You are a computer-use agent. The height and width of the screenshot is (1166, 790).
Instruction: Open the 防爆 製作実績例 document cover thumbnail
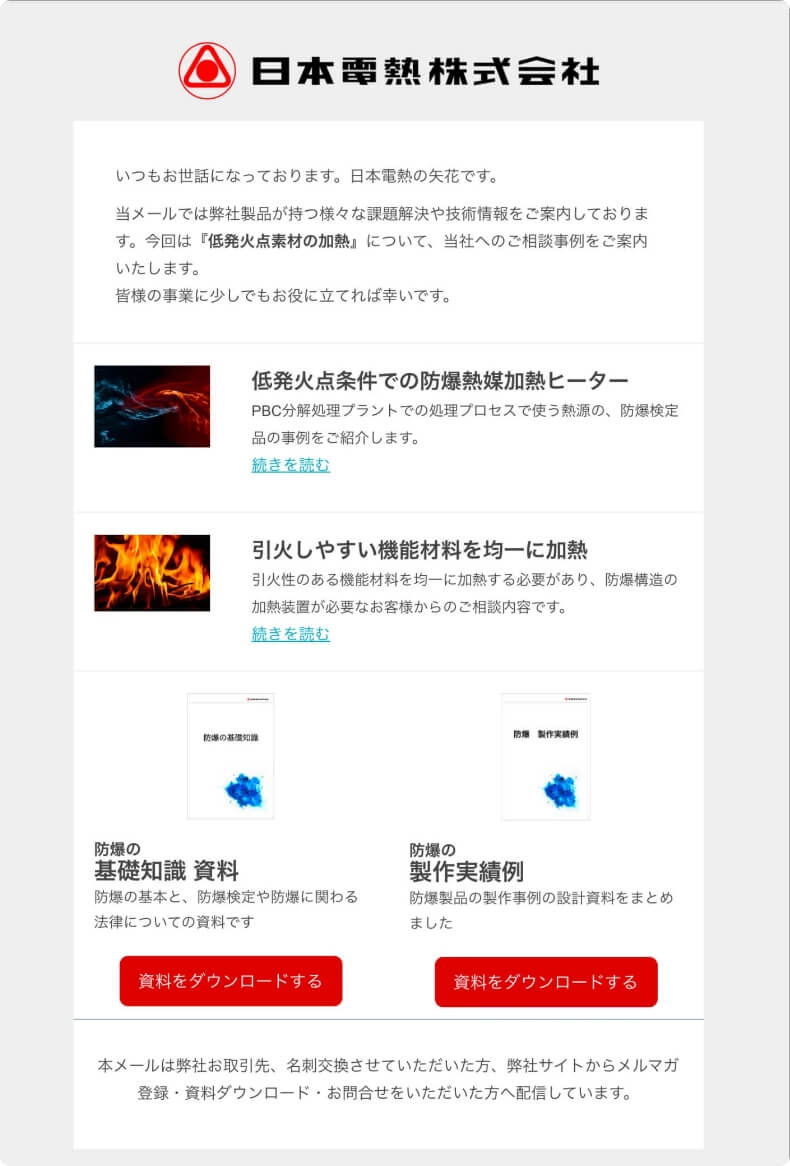pyautogui.click(x=545, y=756)
